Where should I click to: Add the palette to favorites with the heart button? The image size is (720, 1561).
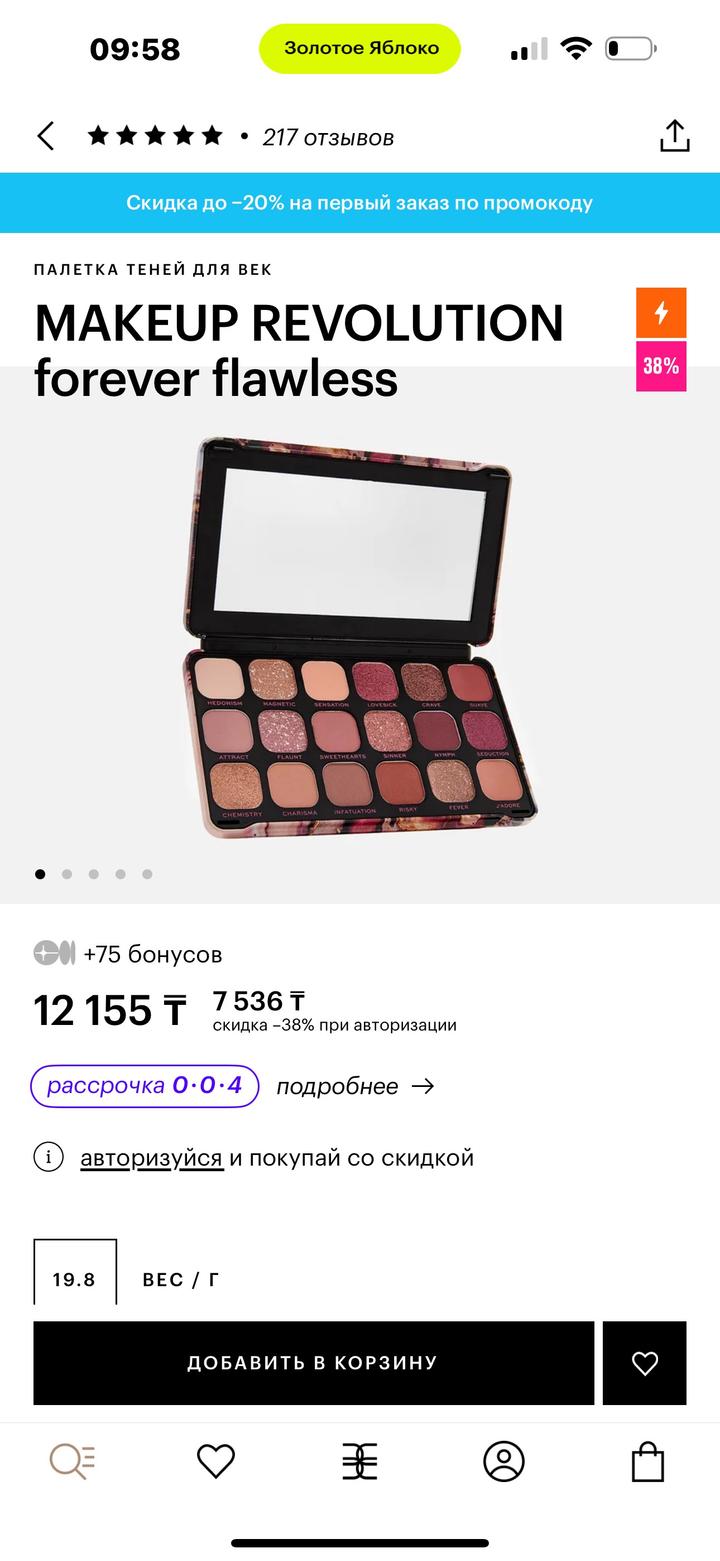pyautogui.click(x=645, y=1362)
